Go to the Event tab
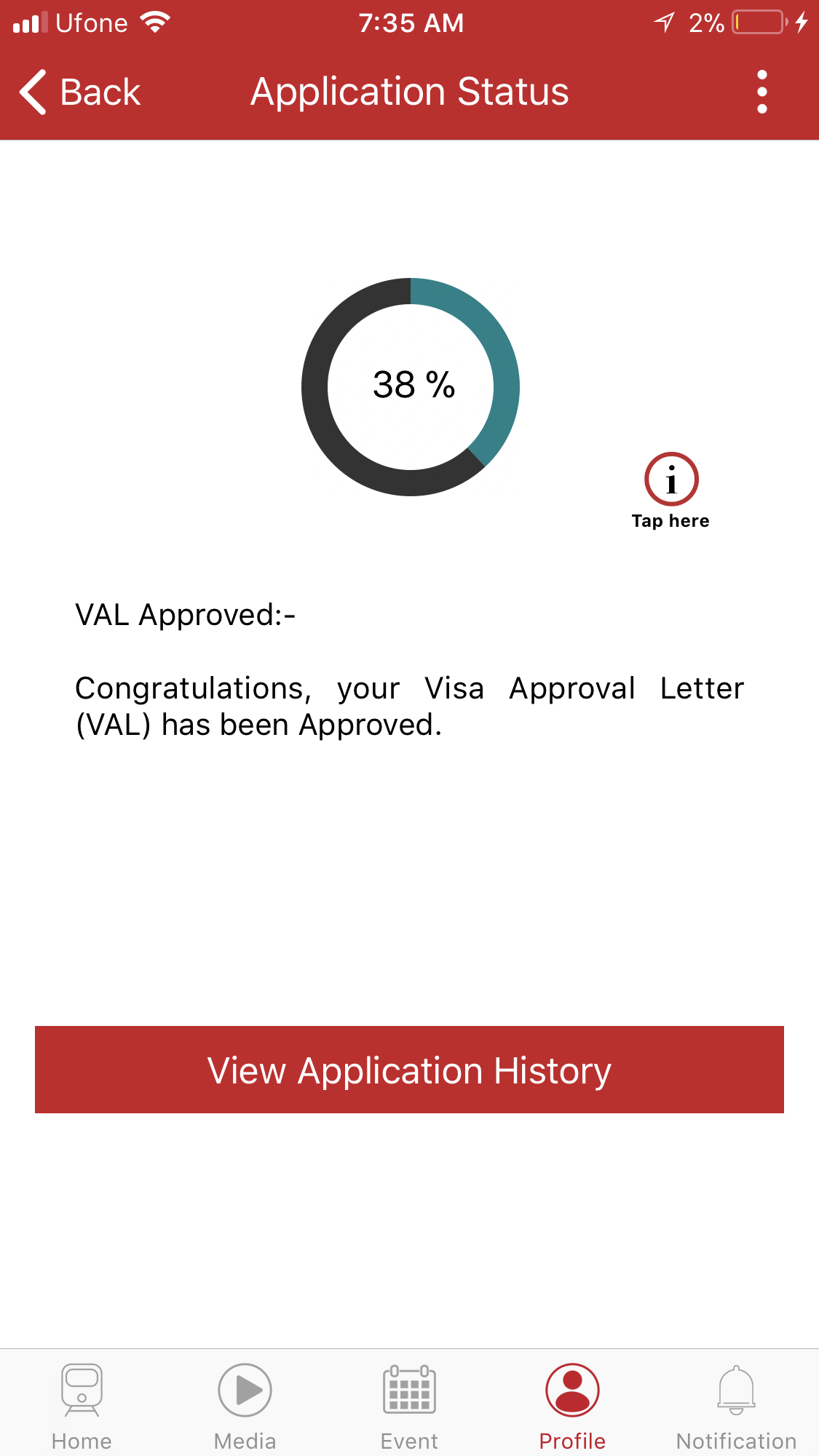 pos(409,1406)
